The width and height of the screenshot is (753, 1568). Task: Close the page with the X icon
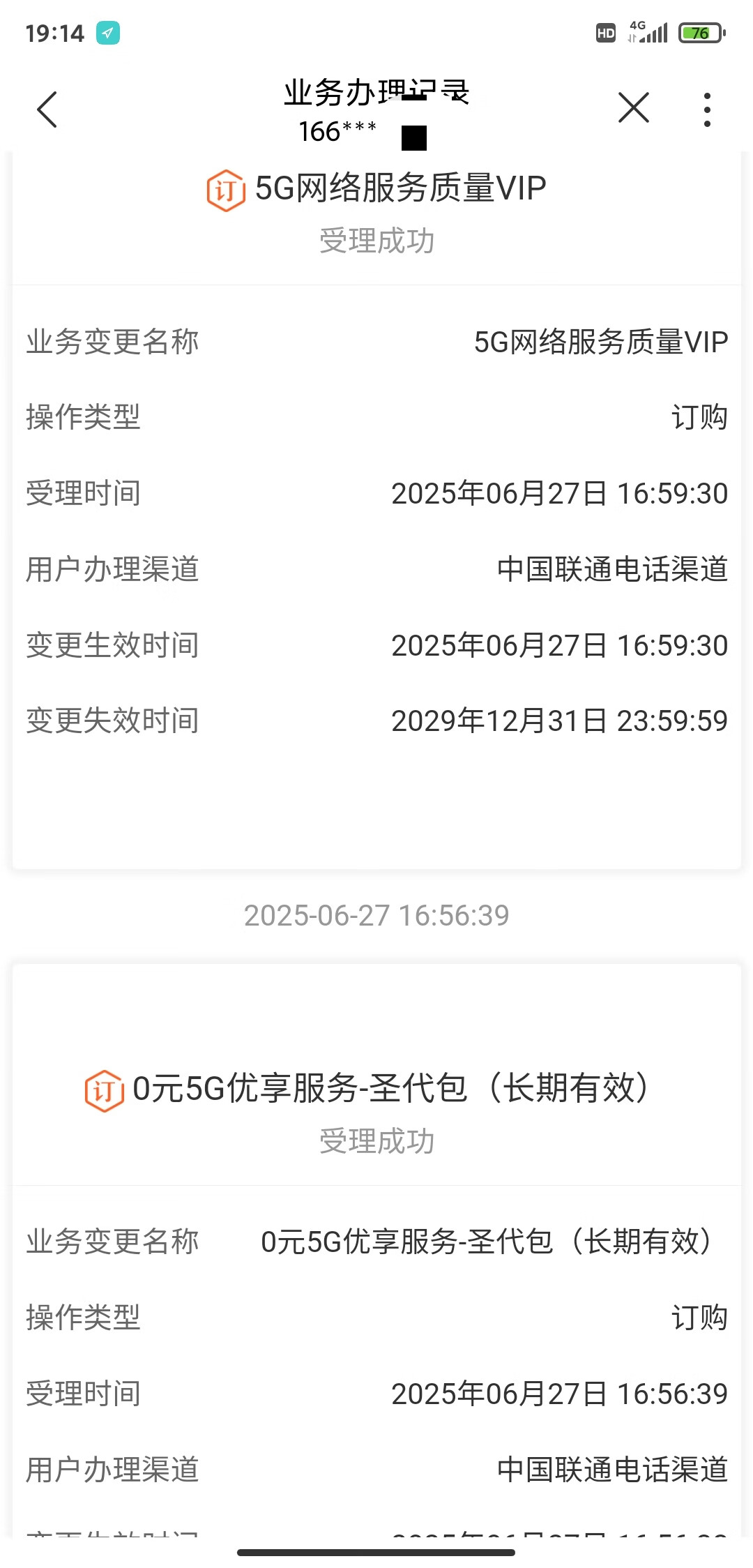[x=634, y=108]
